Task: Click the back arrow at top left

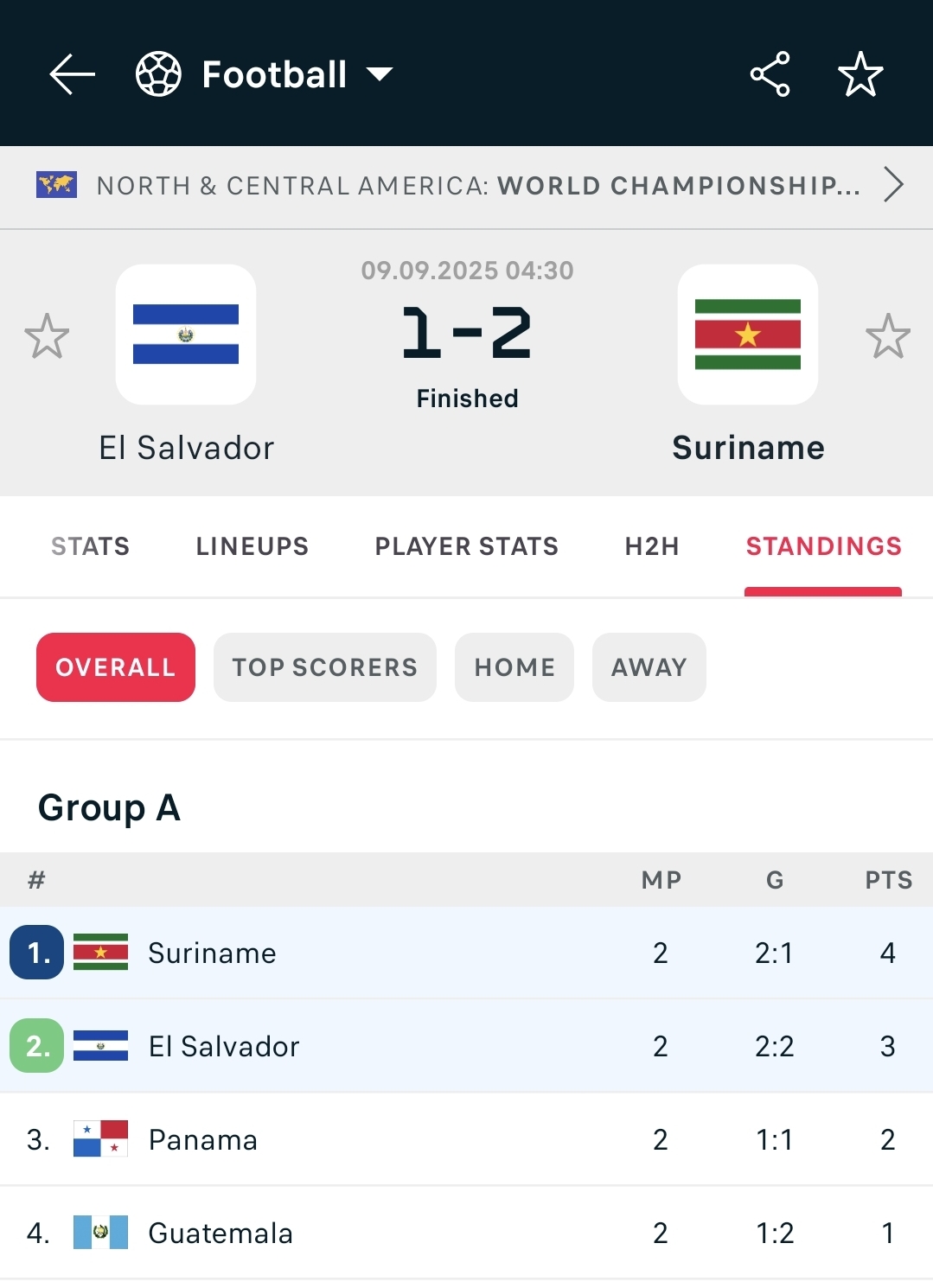Action: point(72,73)
